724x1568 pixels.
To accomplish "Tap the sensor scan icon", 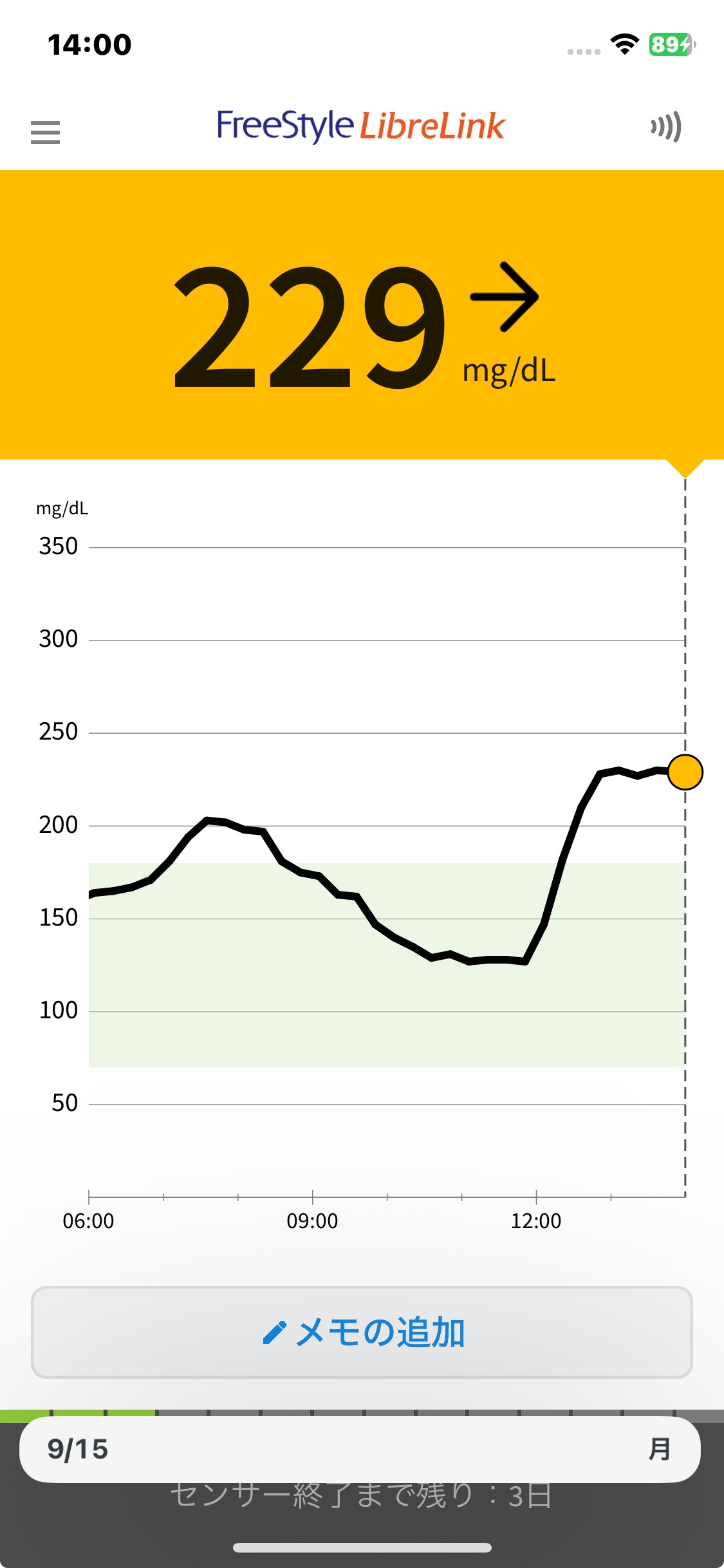I will click(x=666, y=127).
